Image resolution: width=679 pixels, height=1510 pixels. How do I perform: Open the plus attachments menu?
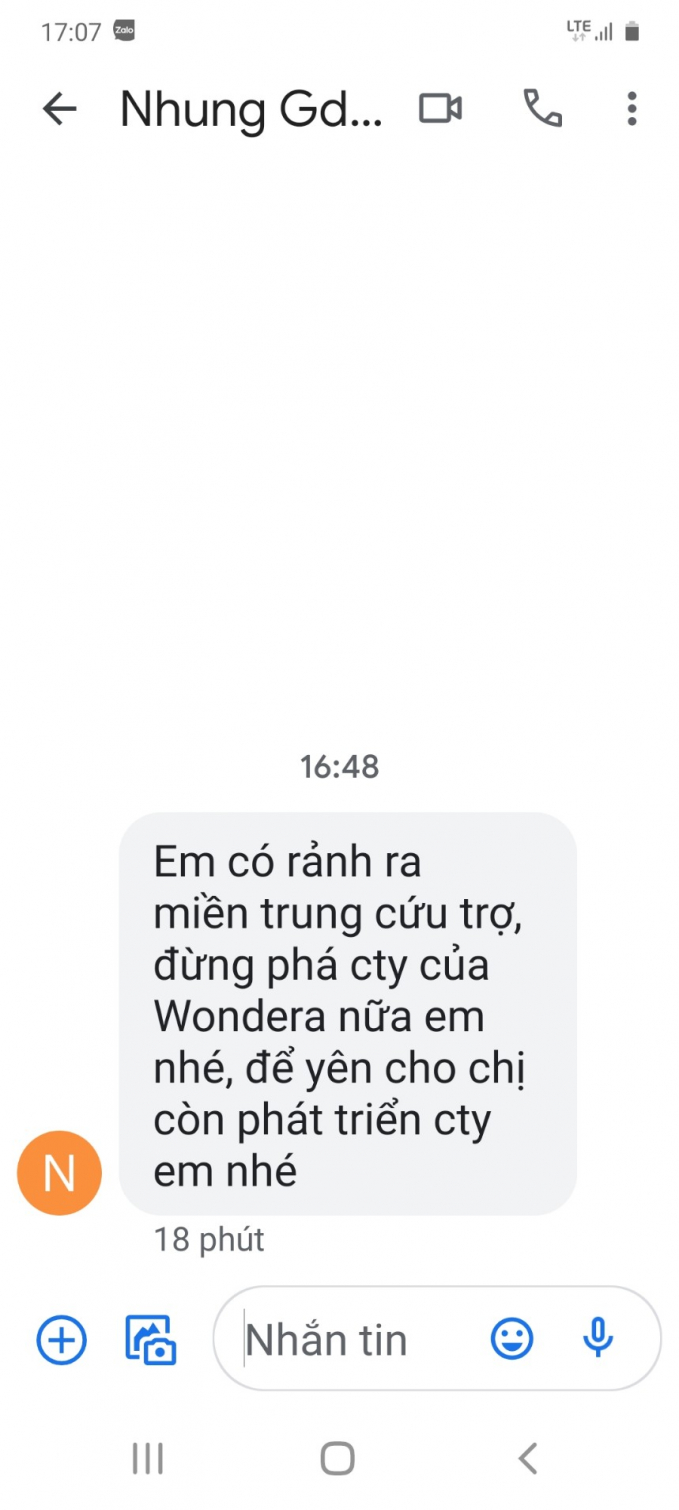(62, 1340)
